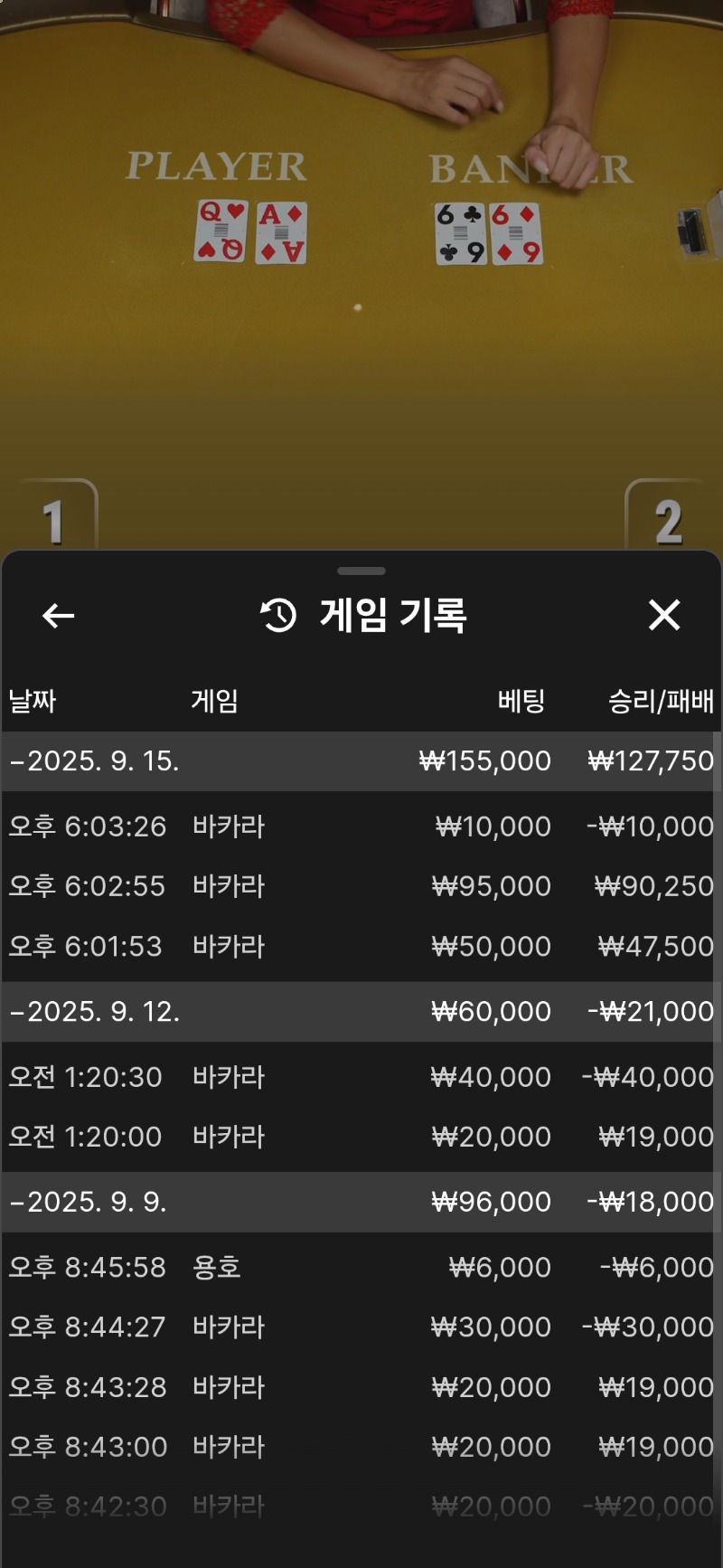Open the 오후 6:01:53 바카라 record
The height and width of the screenshot is (1568, 723).
[361, 947]
